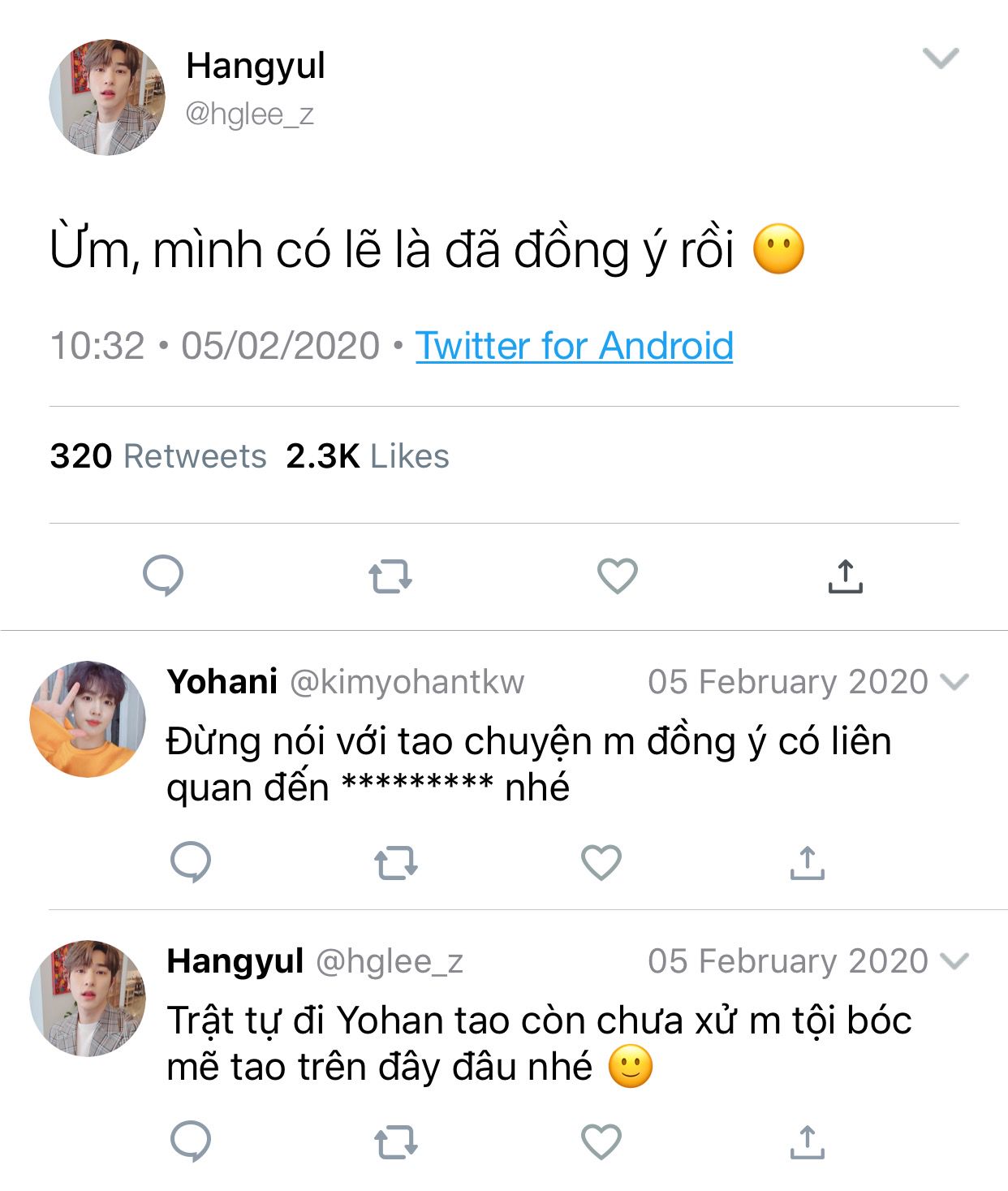Open Hangyul's profile picture on main tweet
Screen dimensions: 1008x1191
click(106, 97)
